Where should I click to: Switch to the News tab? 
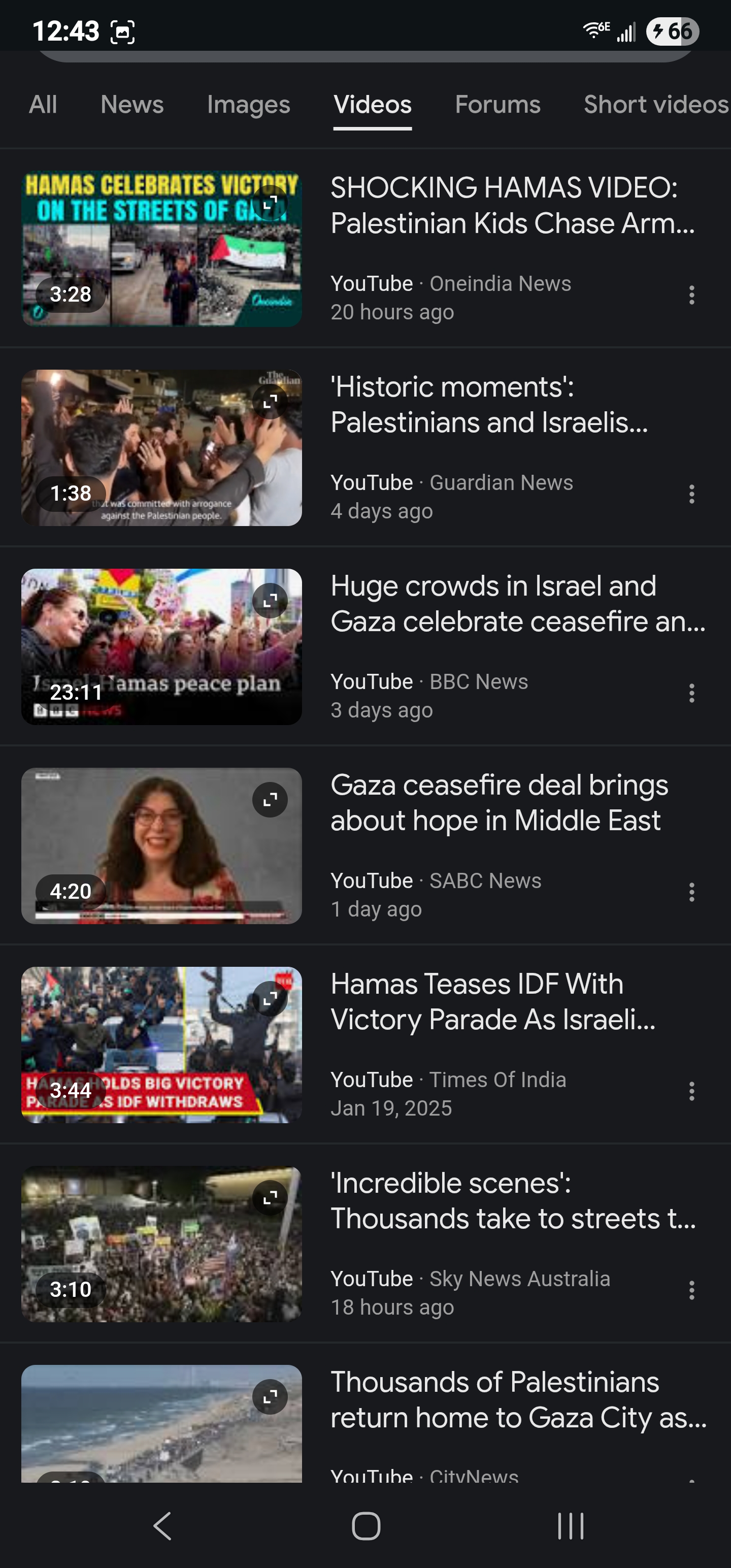tap(132, 105)
